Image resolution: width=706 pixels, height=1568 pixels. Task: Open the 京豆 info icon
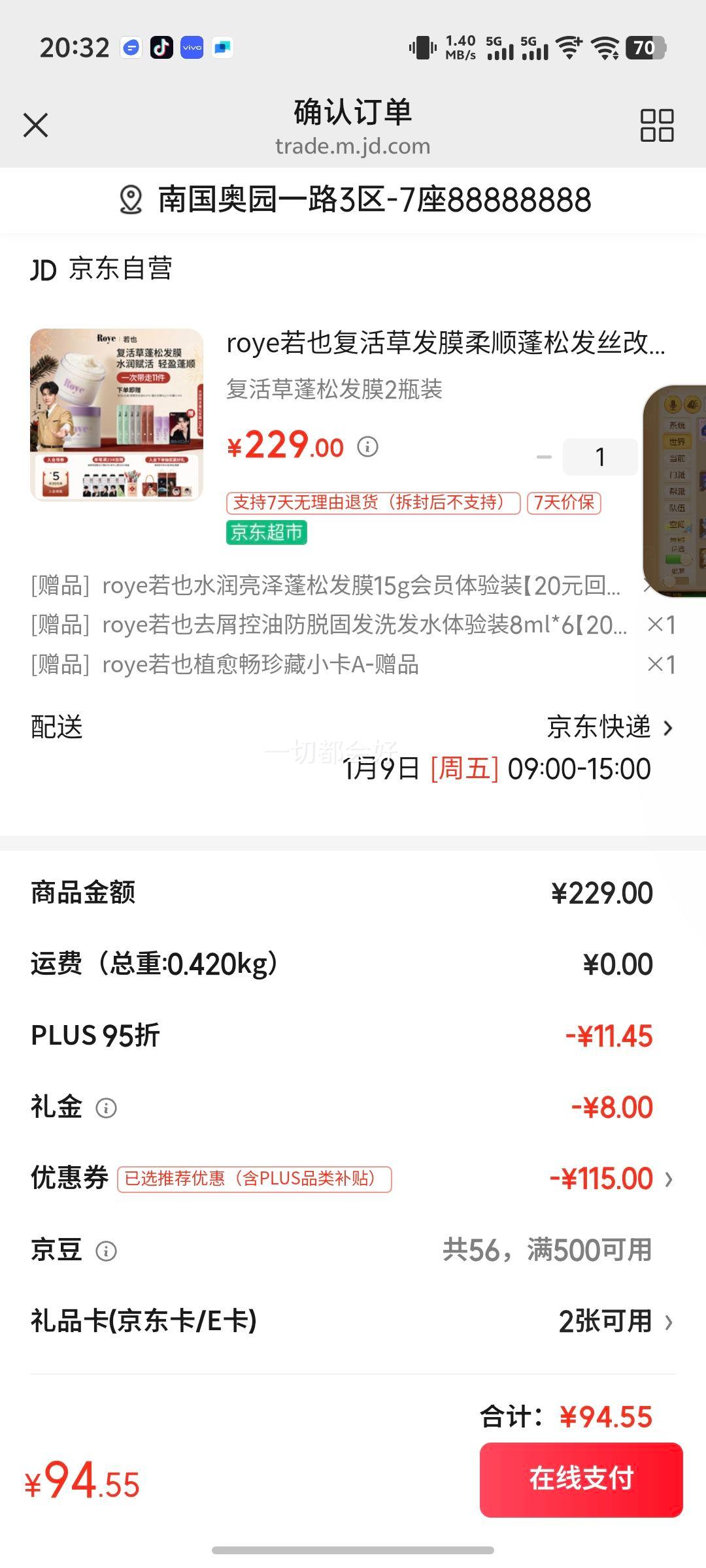pos(107,1250)
